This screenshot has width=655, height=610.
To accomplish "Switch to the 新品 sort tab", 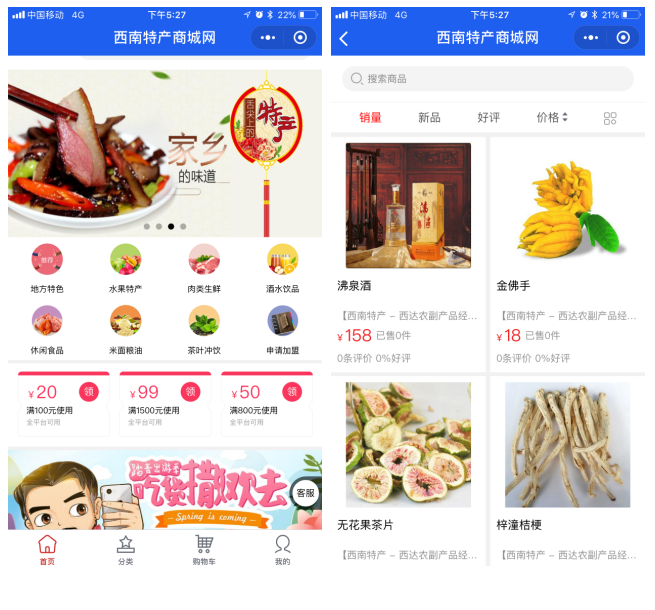I will 429,118.
